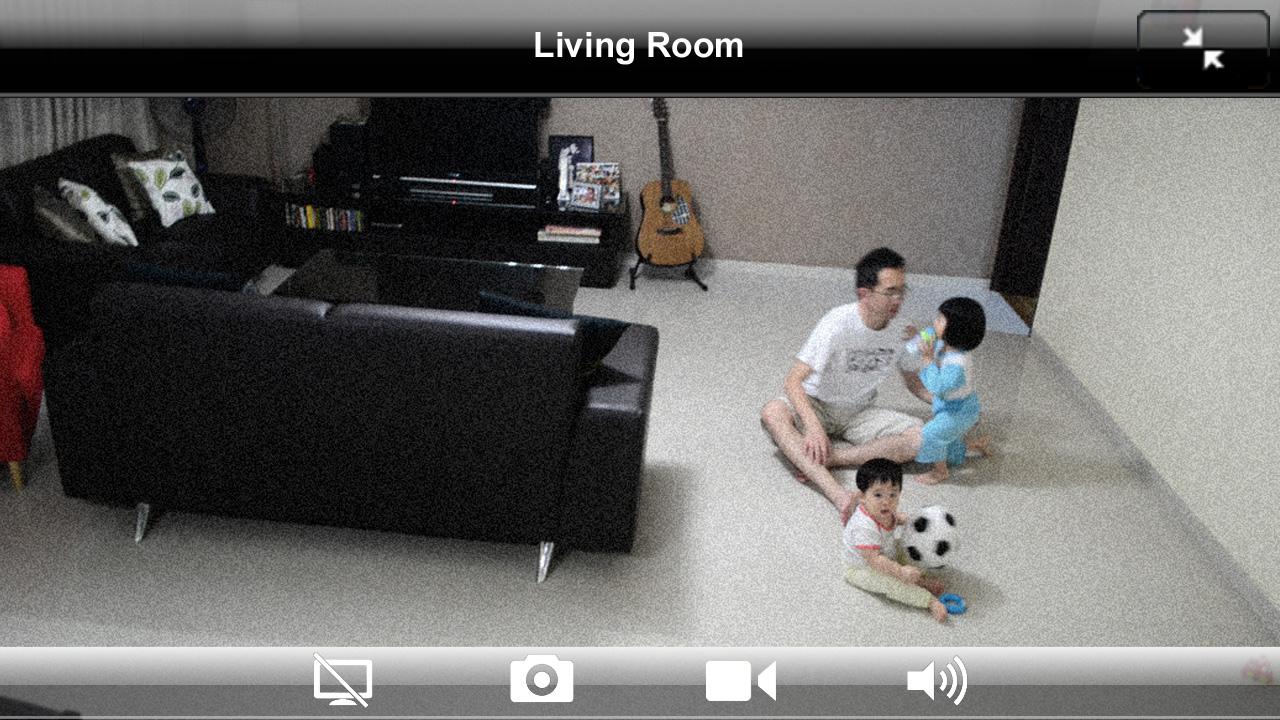Toggle the speaker audio icon
The image size is (1280, 720).
(936, 681)
